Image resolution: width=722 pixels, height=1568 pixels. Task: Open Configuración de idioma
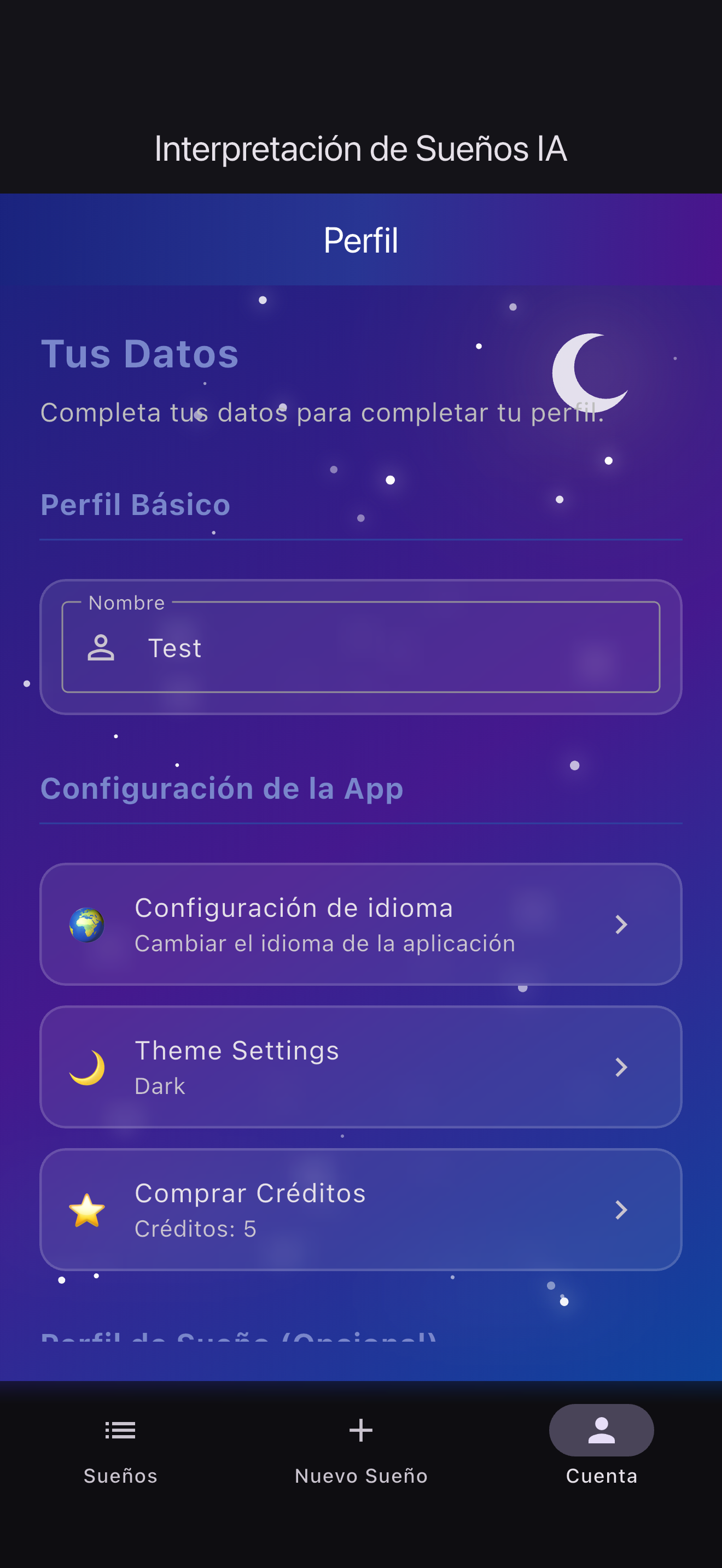pos(361,924)
